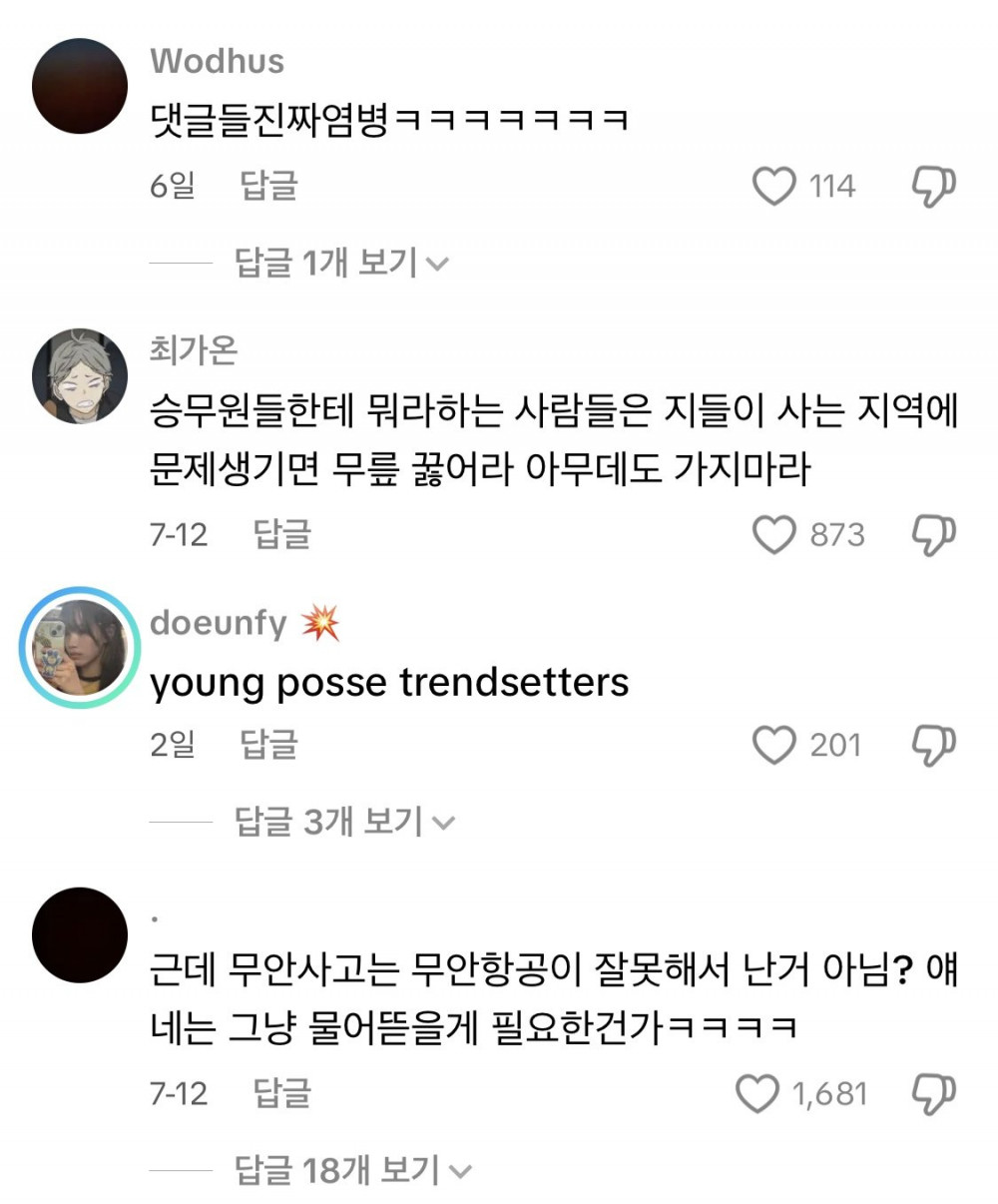Dislike doeunfy's comment

934,745
